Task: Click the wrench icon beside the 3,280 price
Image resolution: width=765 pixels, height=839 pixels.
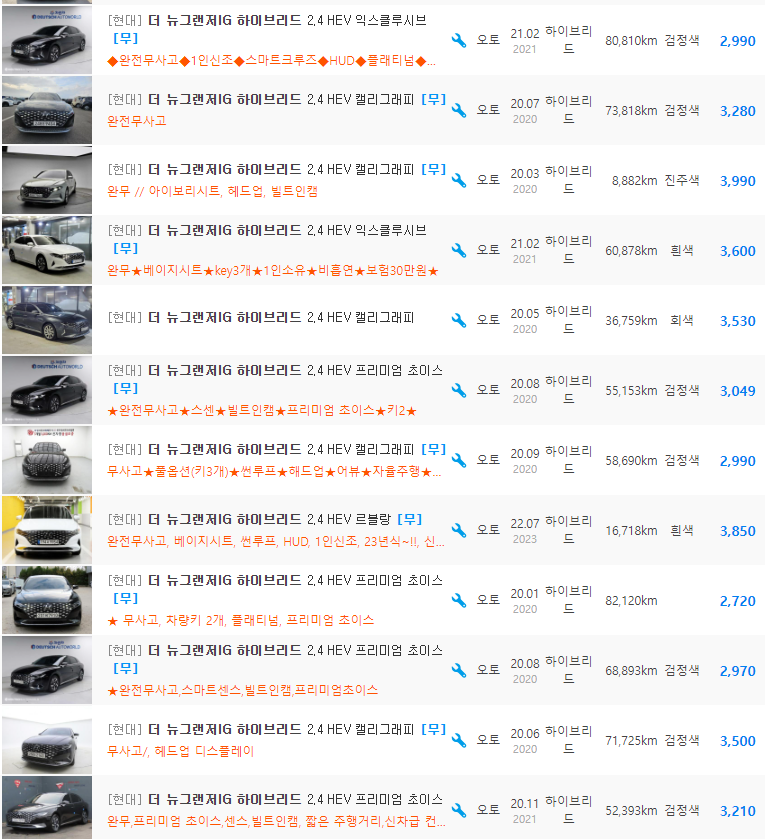Action: pyautogui.click(x=458, y=112)
